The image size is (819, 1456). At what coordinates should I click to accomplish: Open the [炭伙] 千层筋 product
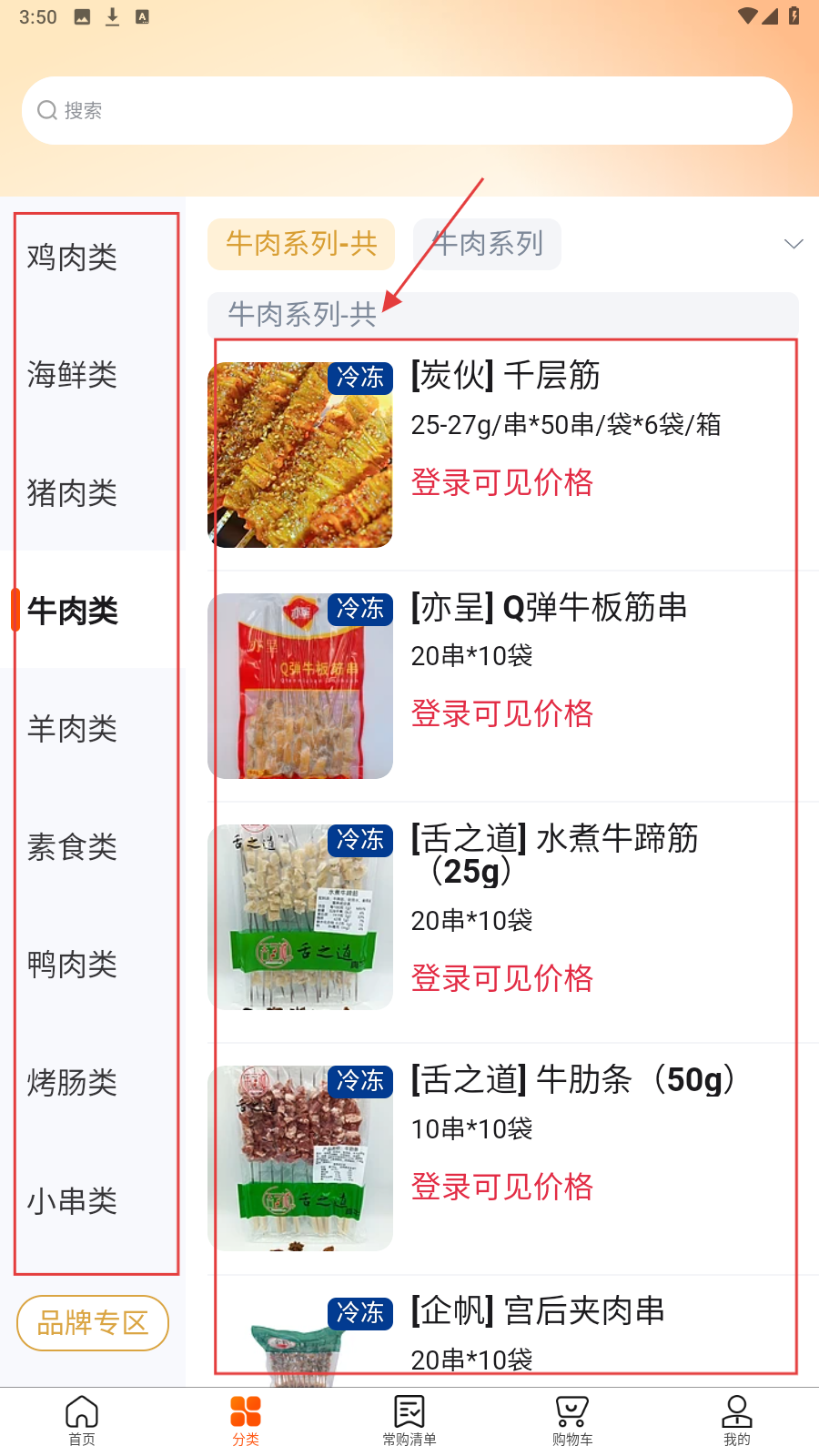(506, 376)
